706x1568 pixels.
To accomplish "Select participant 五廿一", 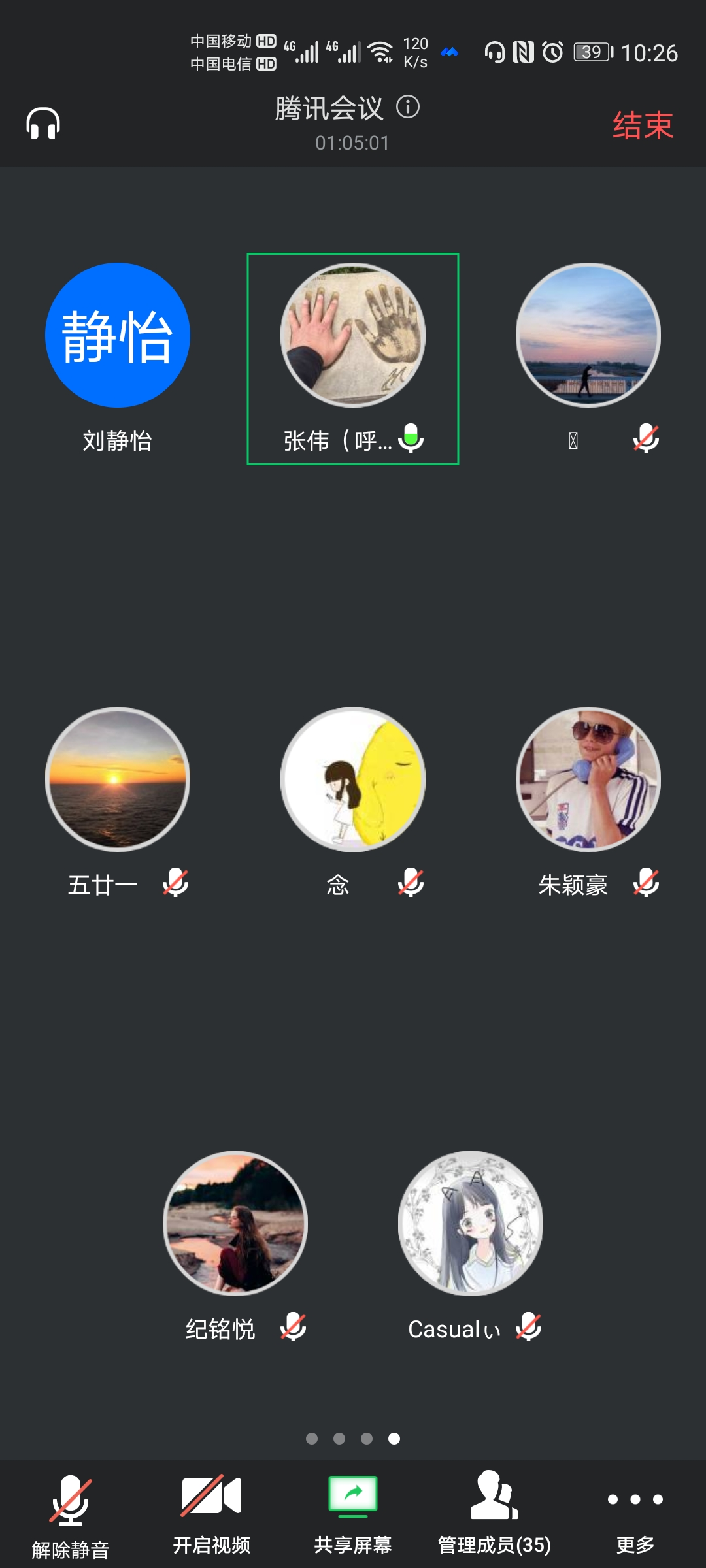I will point(118,779).
